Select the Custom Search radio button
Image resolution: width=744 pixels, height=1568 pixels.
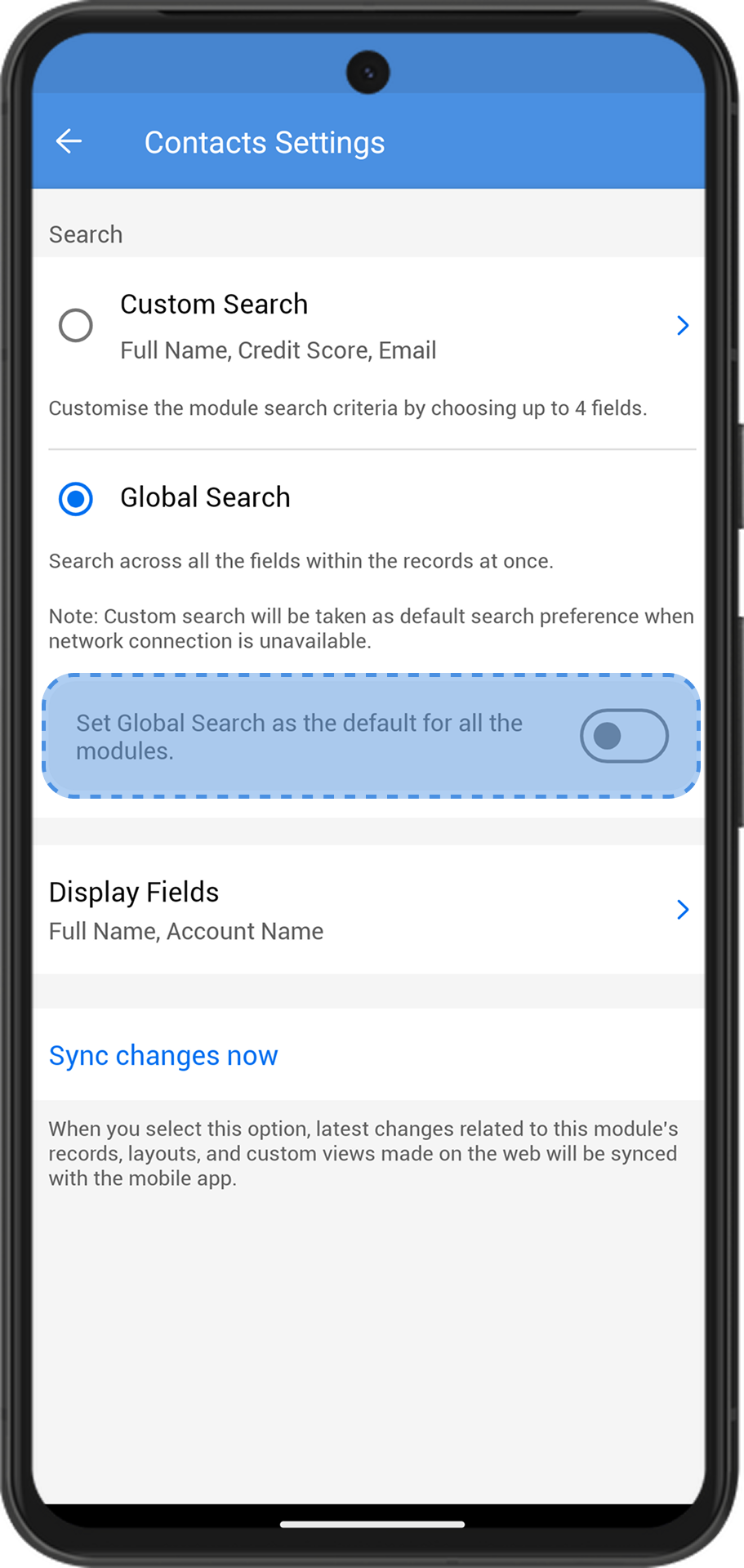click(76, 326)
